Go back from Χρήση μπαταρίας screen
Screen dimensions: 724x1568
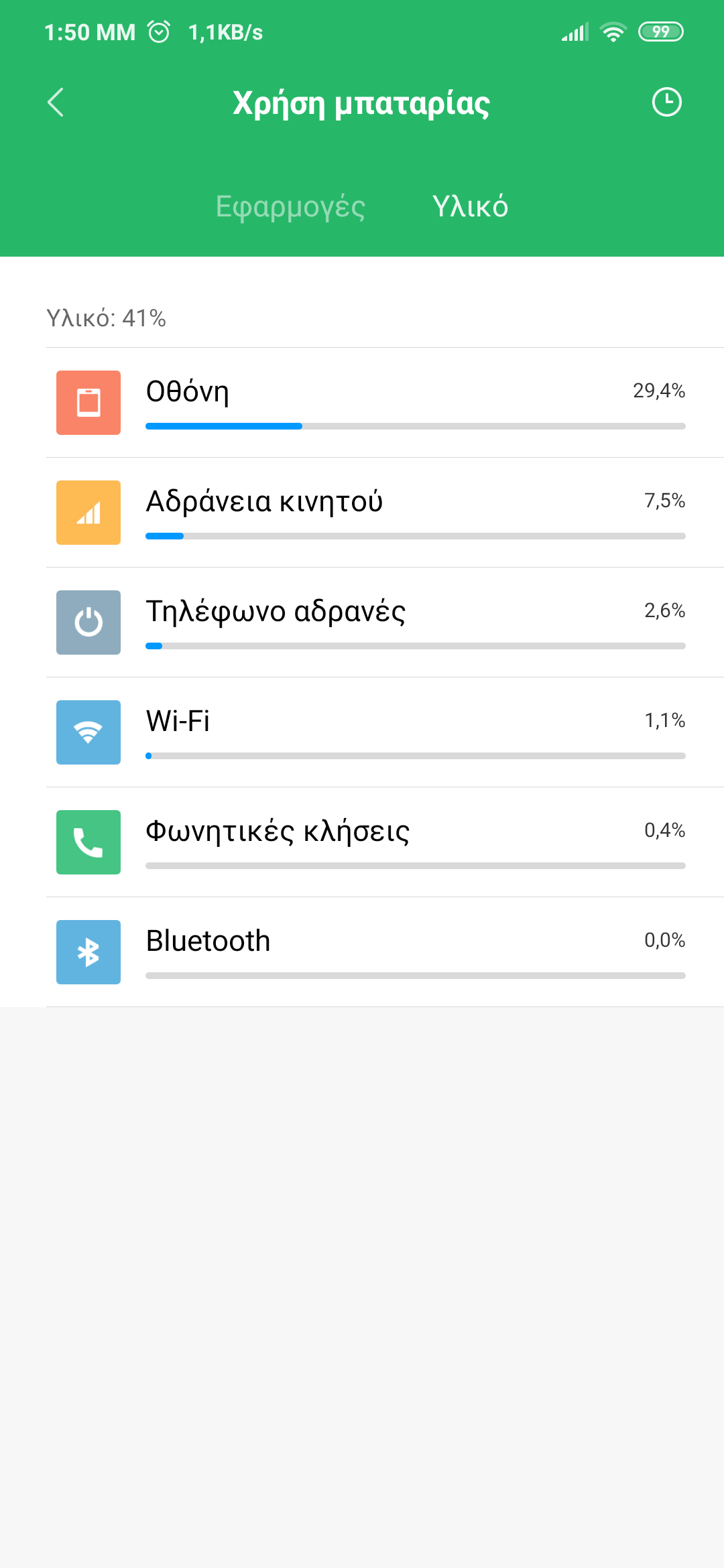(x=56, y=103)
